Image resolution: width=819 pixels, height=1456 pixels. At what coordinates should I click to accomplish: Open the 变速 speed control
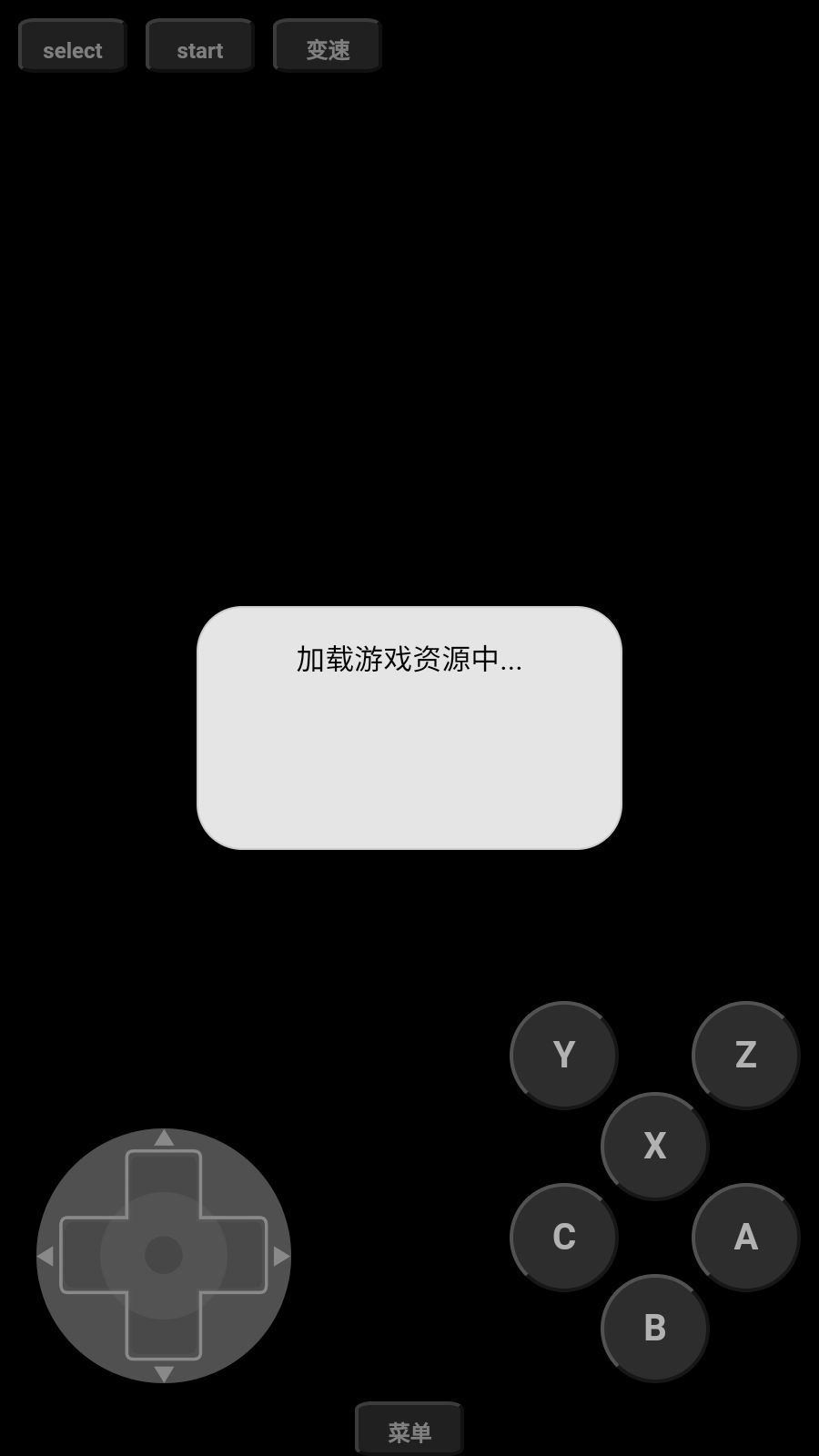click(328, 47)
